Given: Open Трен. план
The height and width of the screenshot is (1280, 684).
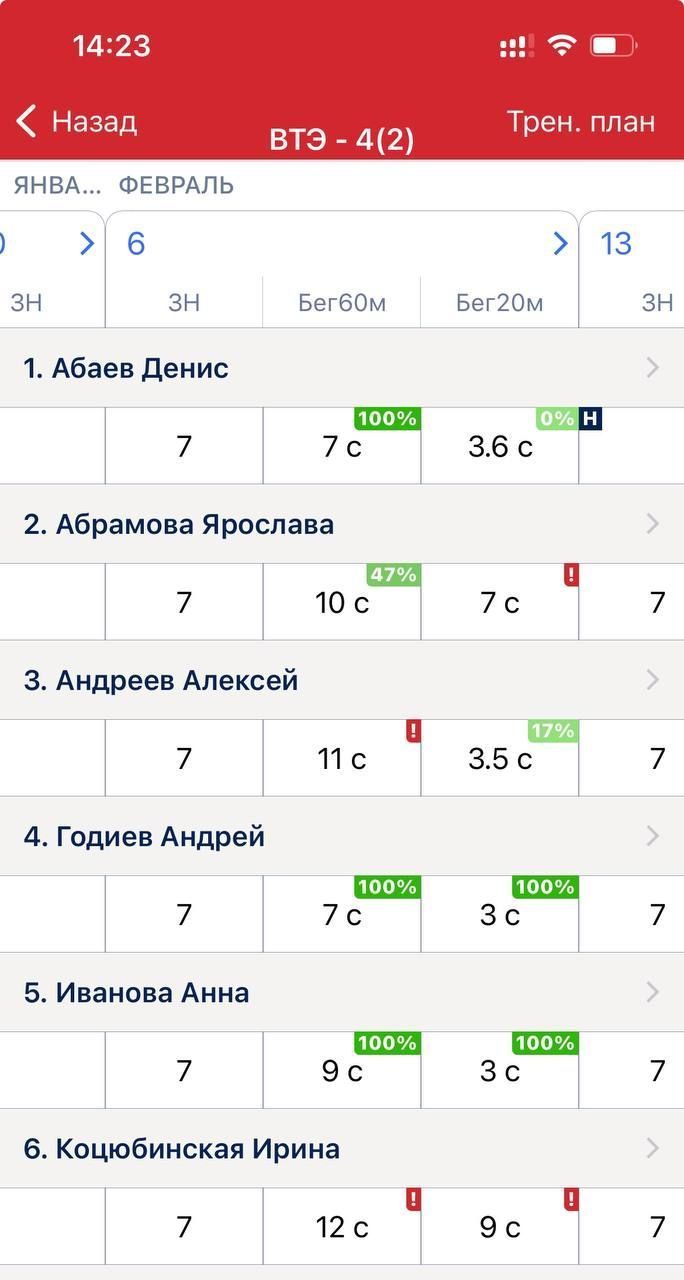Looking at the screenshot, I should 581,122.
